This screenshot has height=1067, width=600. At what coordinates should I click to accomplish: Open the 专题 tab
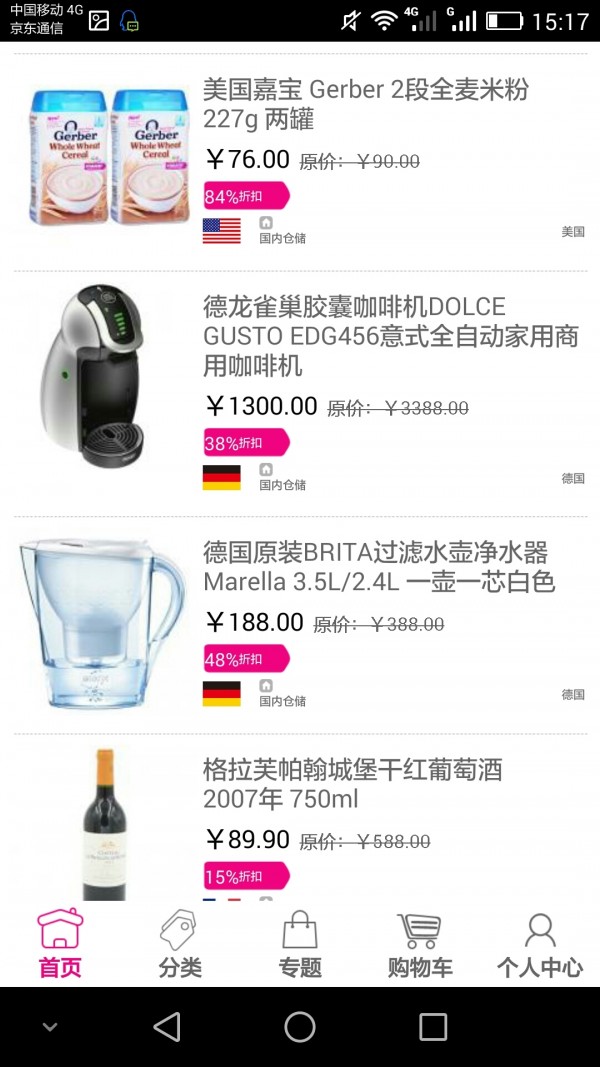[300, 943]
